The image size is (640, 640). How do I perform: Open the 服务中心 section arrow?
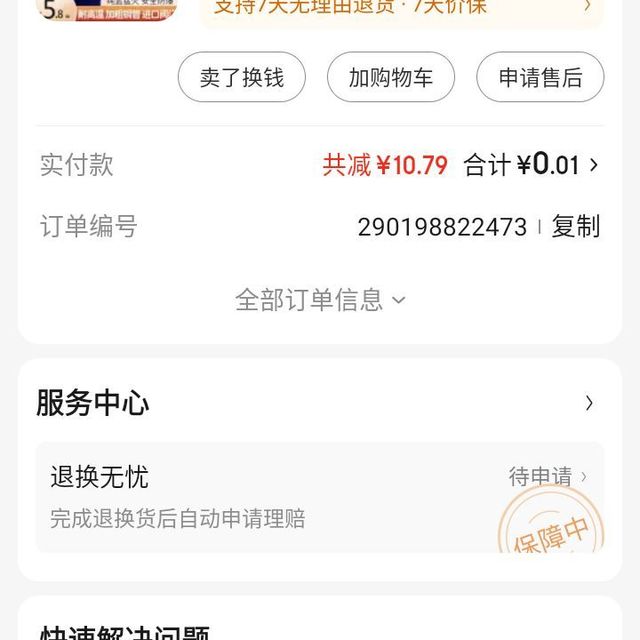[589, 403]
